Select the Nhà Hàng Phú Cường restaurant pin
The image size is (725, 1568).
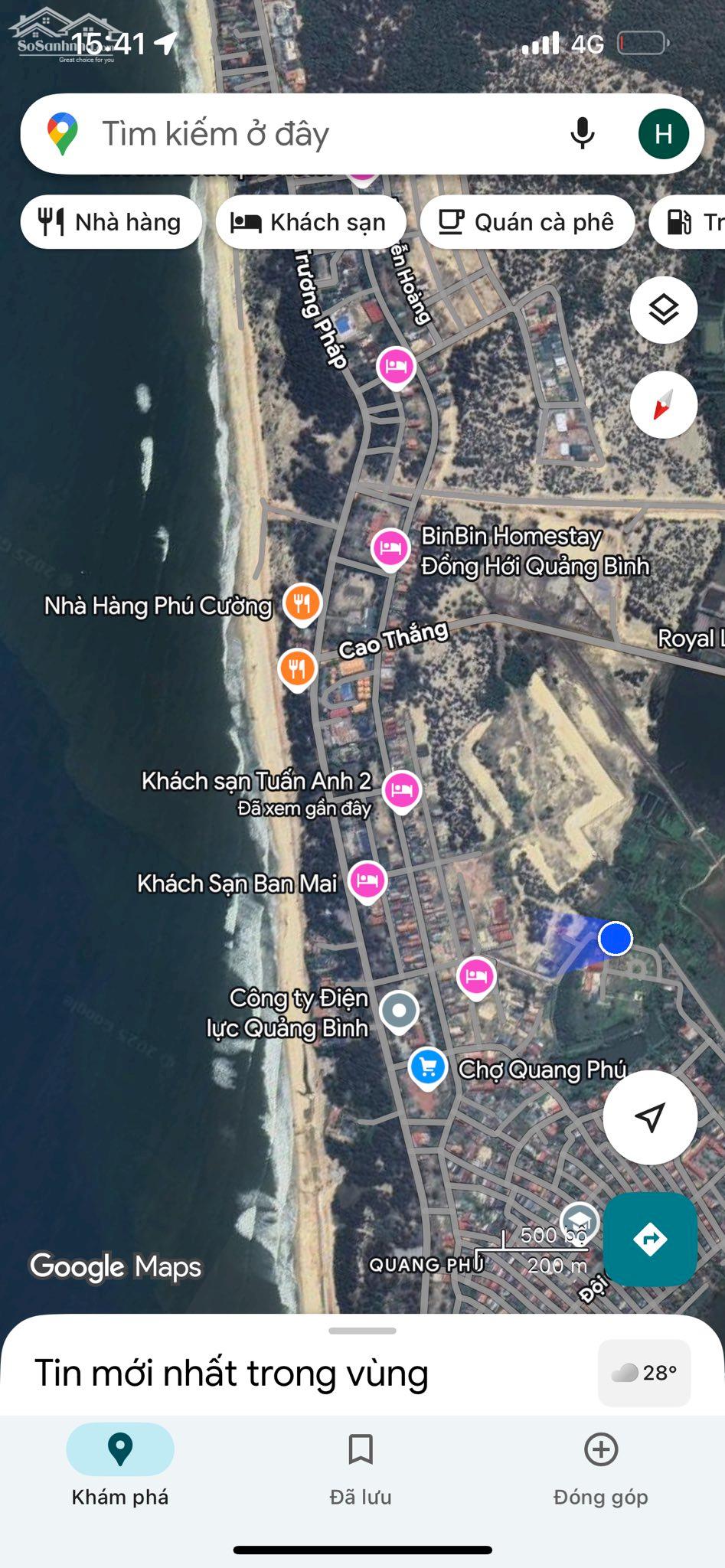(x=302, y=603)
